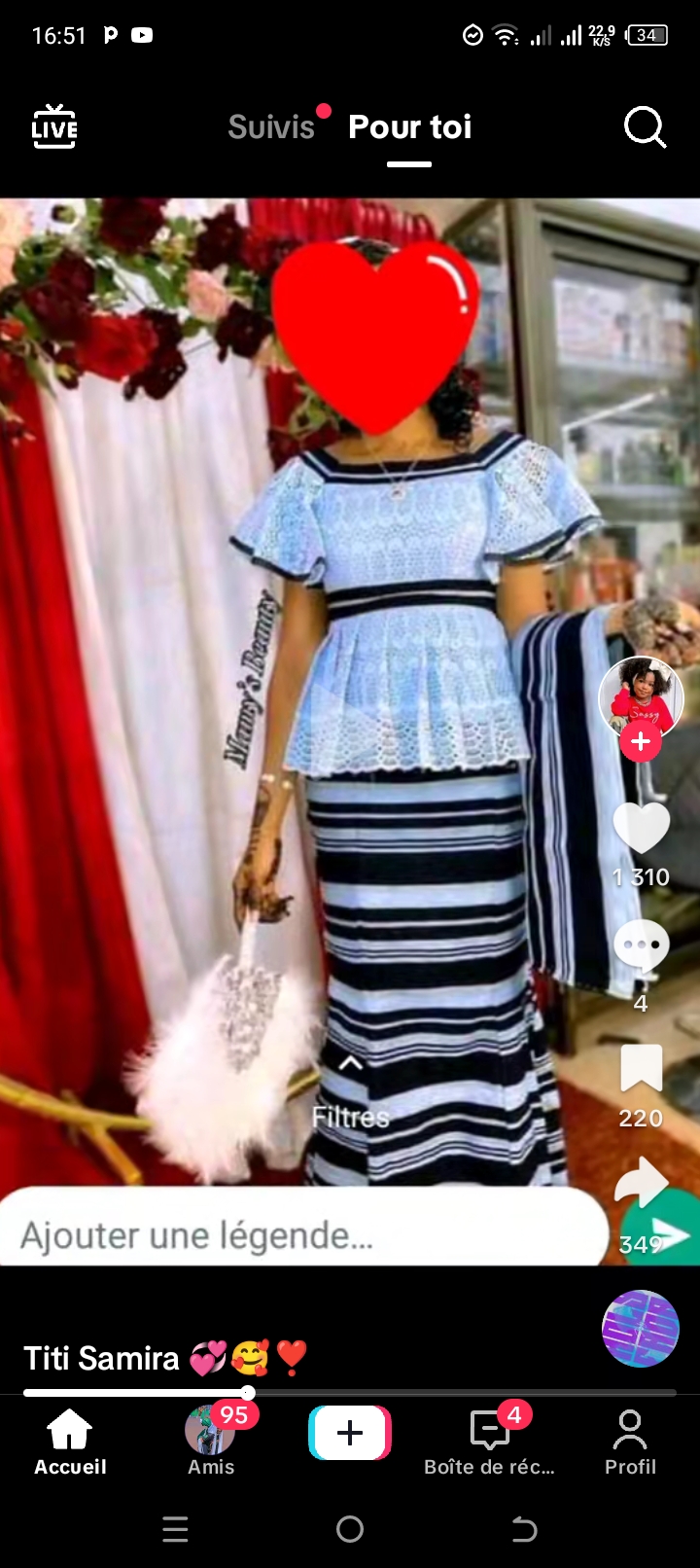
Task: Open the comments bubble
Action: pyautogui.click(x=642, y=946)
